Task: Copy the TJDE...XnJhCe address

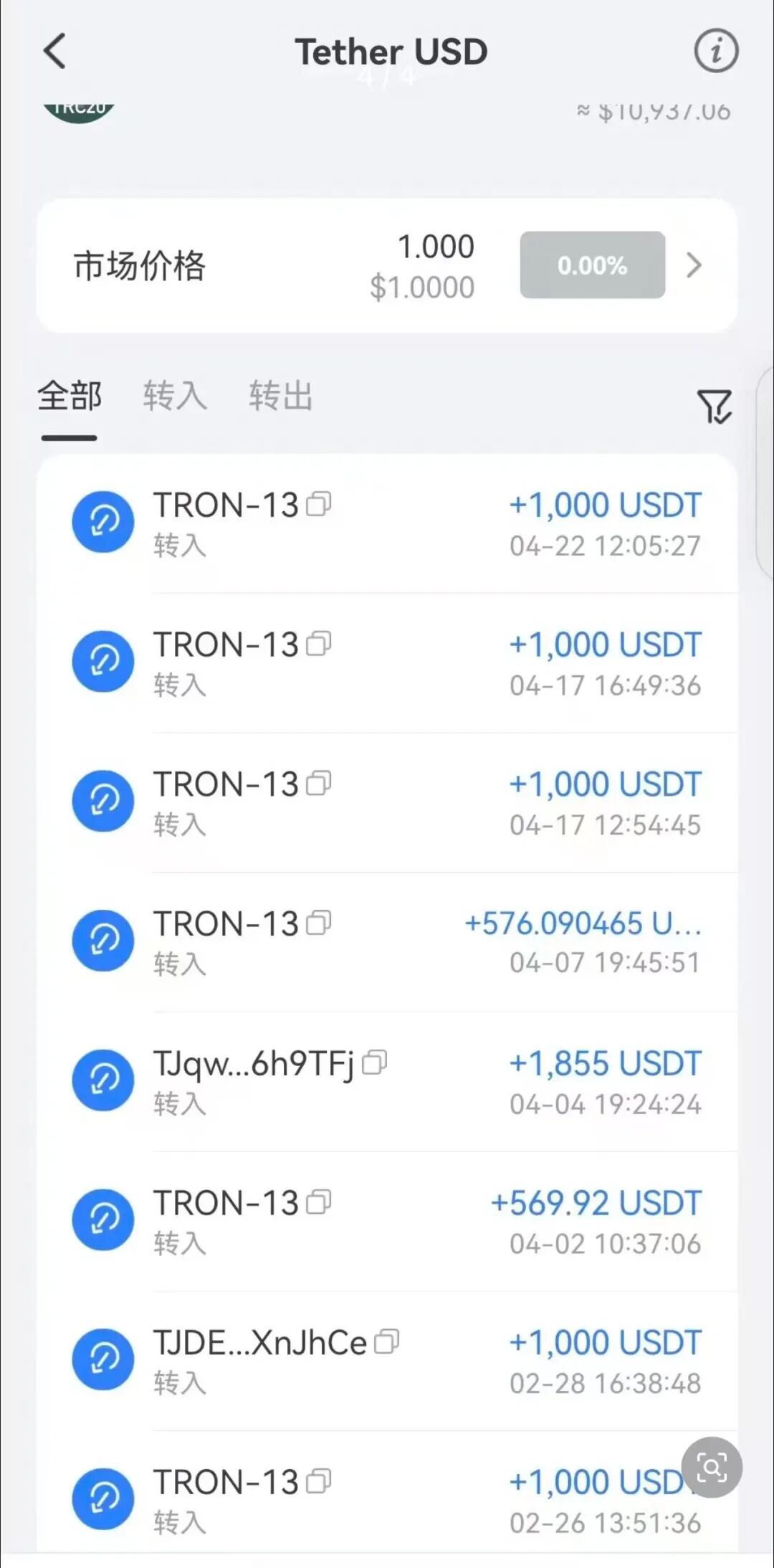Action: [x=387, y=1341]
